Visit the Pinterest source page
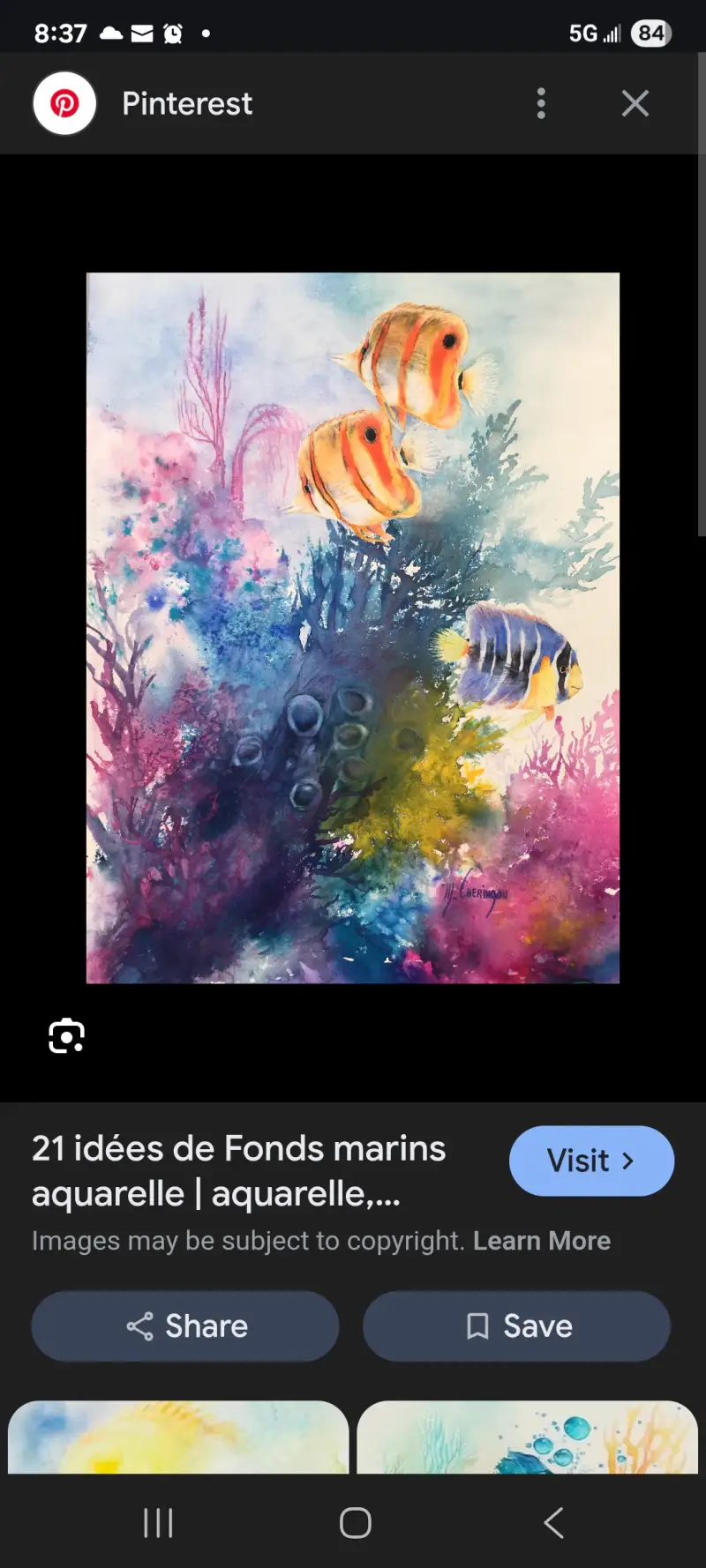This screenshot has height=1568, width=706. (x=591, y=1161)
